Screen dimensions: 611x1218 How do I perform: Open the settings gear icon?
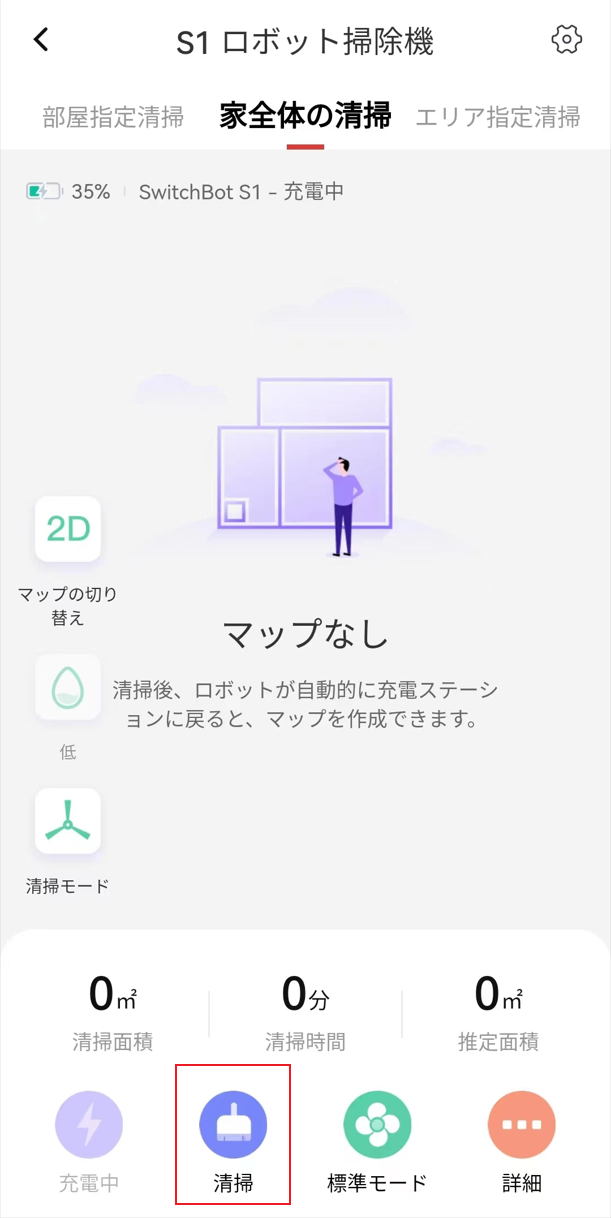[566, 40]
